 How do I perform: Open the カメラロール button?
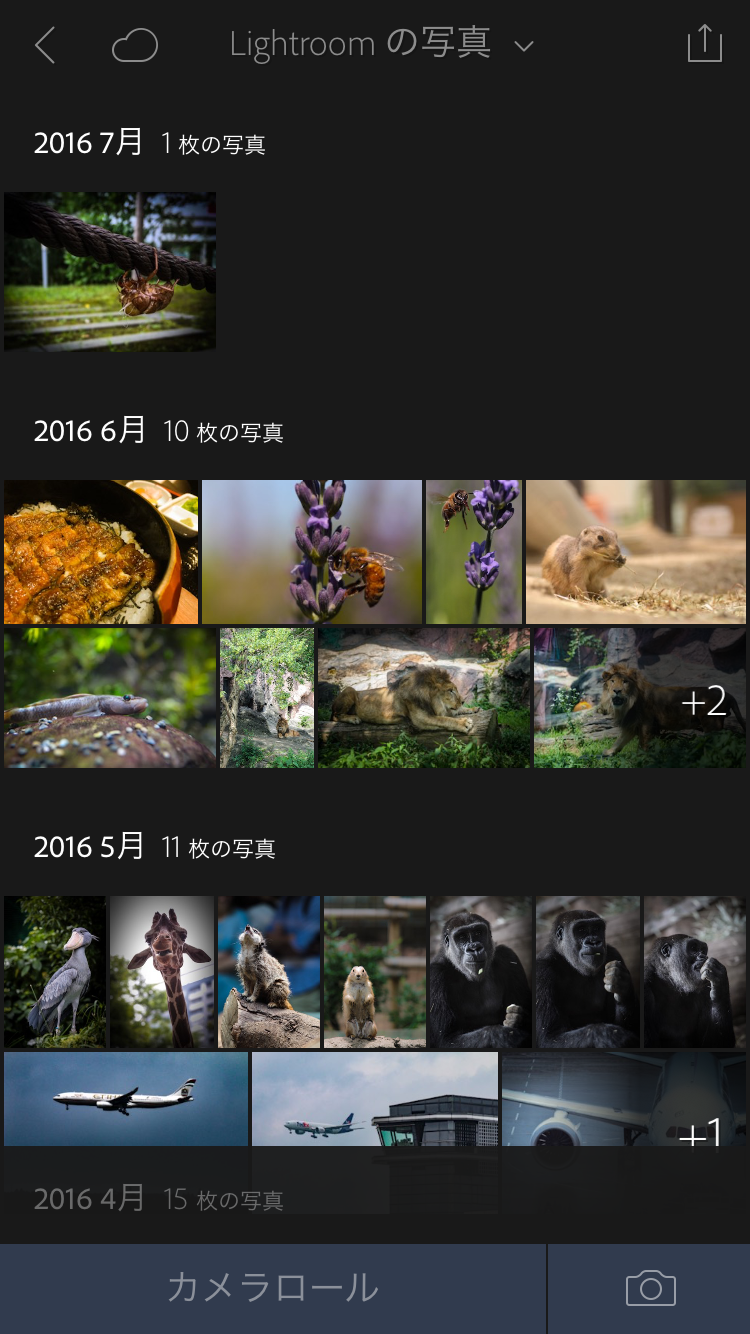coord(273,1288)
